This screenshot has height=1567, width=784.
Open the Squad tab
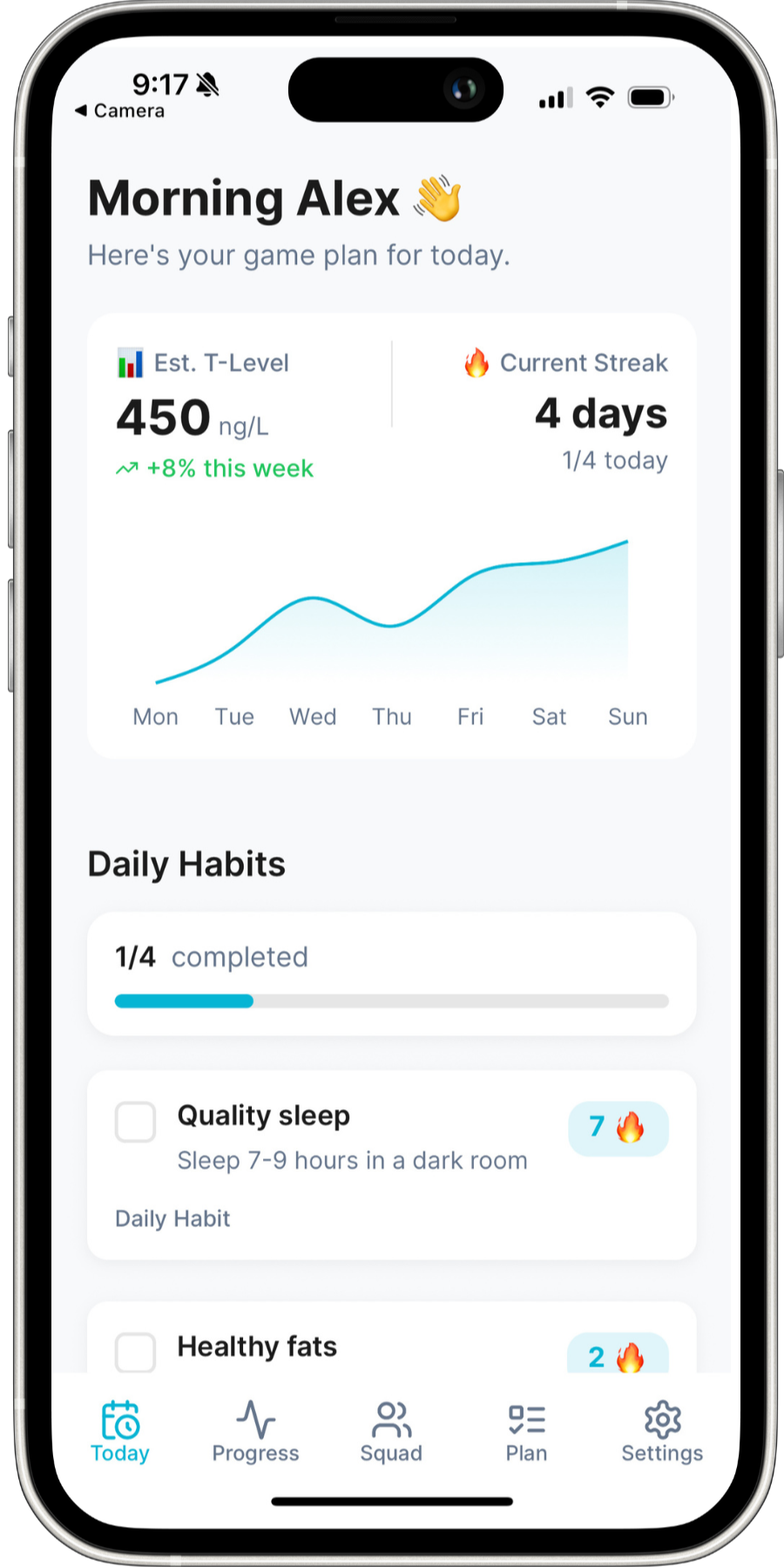(x=391, y=1431)
